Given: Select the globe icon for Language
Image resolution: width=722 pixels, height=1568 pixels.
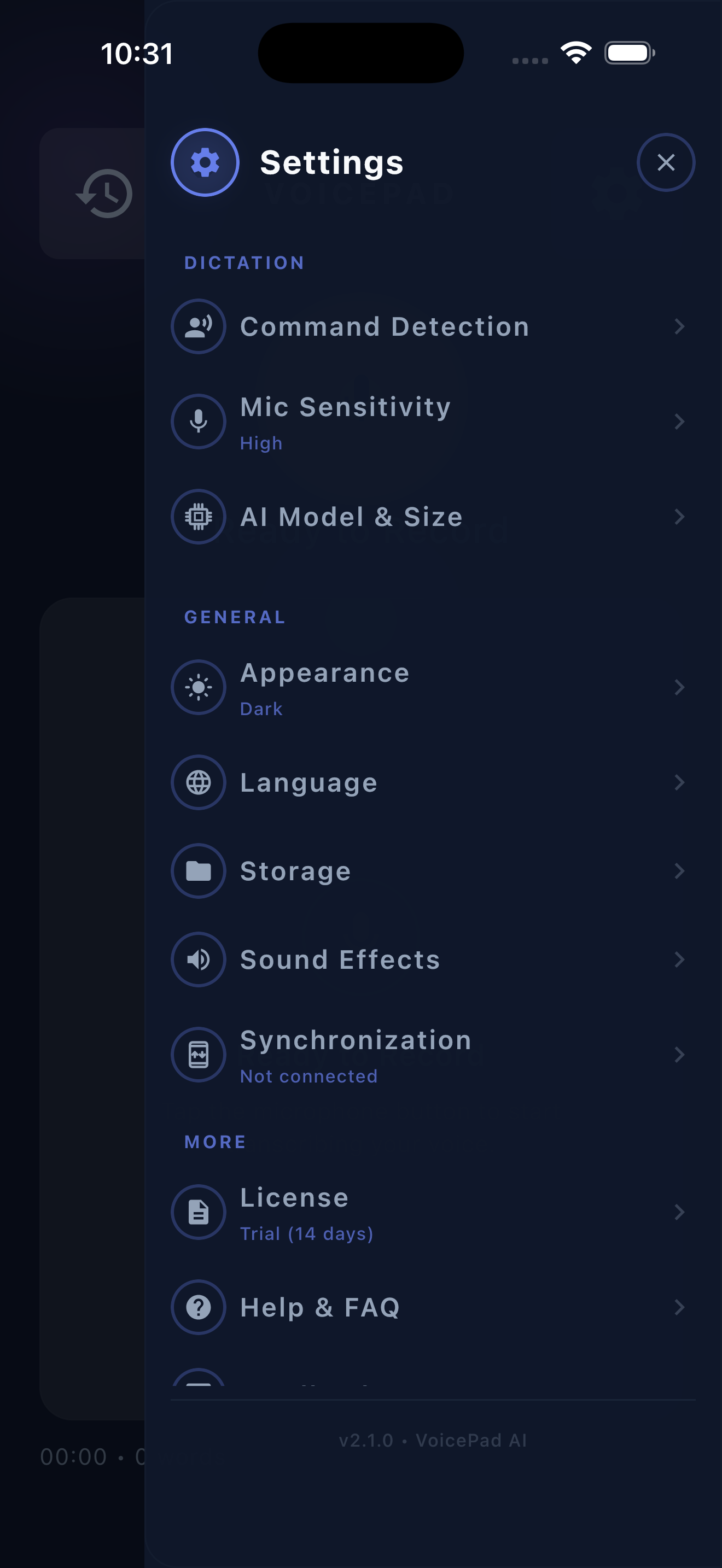Looking at the screenshot, I should point(198,782).
